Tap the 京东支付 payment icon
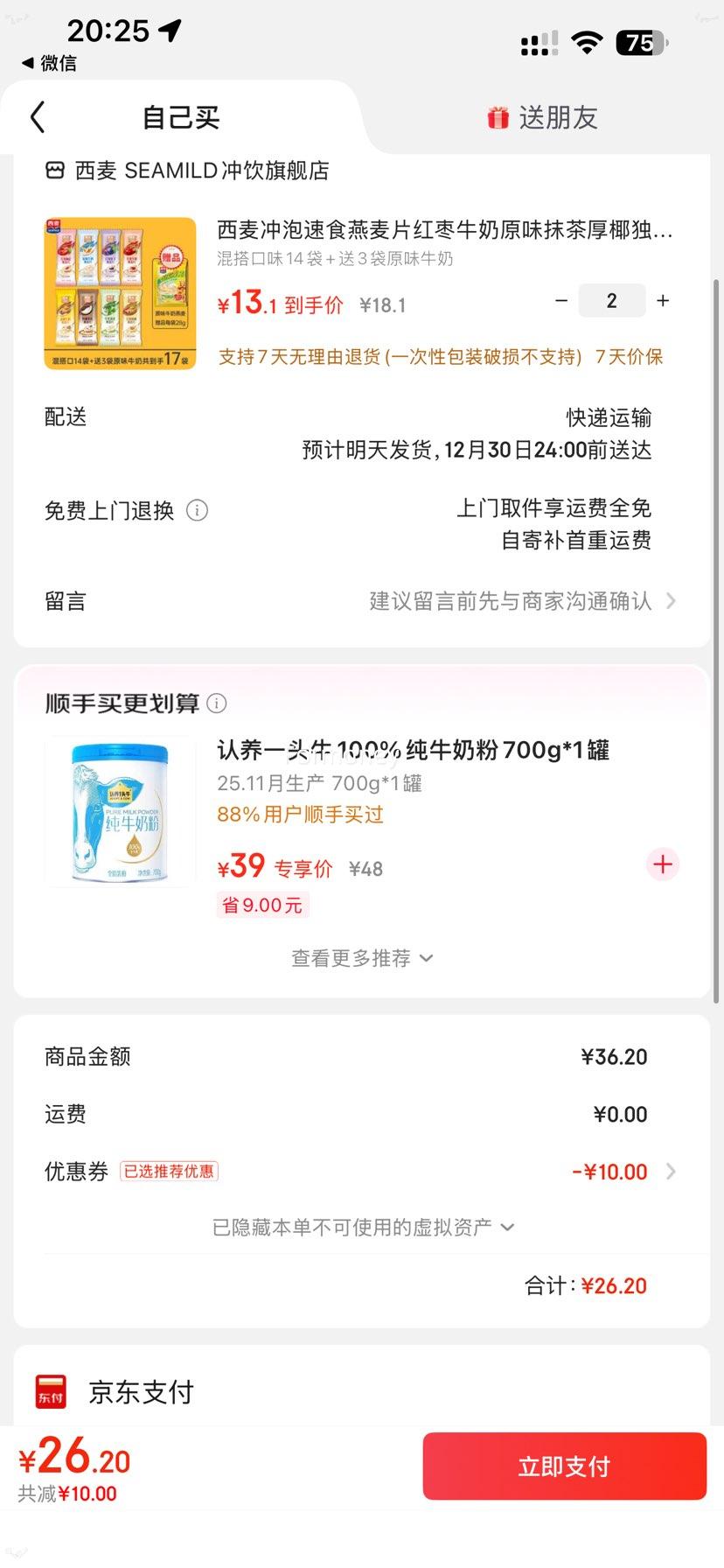Image resolution: width=724 pixels, height=1568 pixels. (50, 1391)
